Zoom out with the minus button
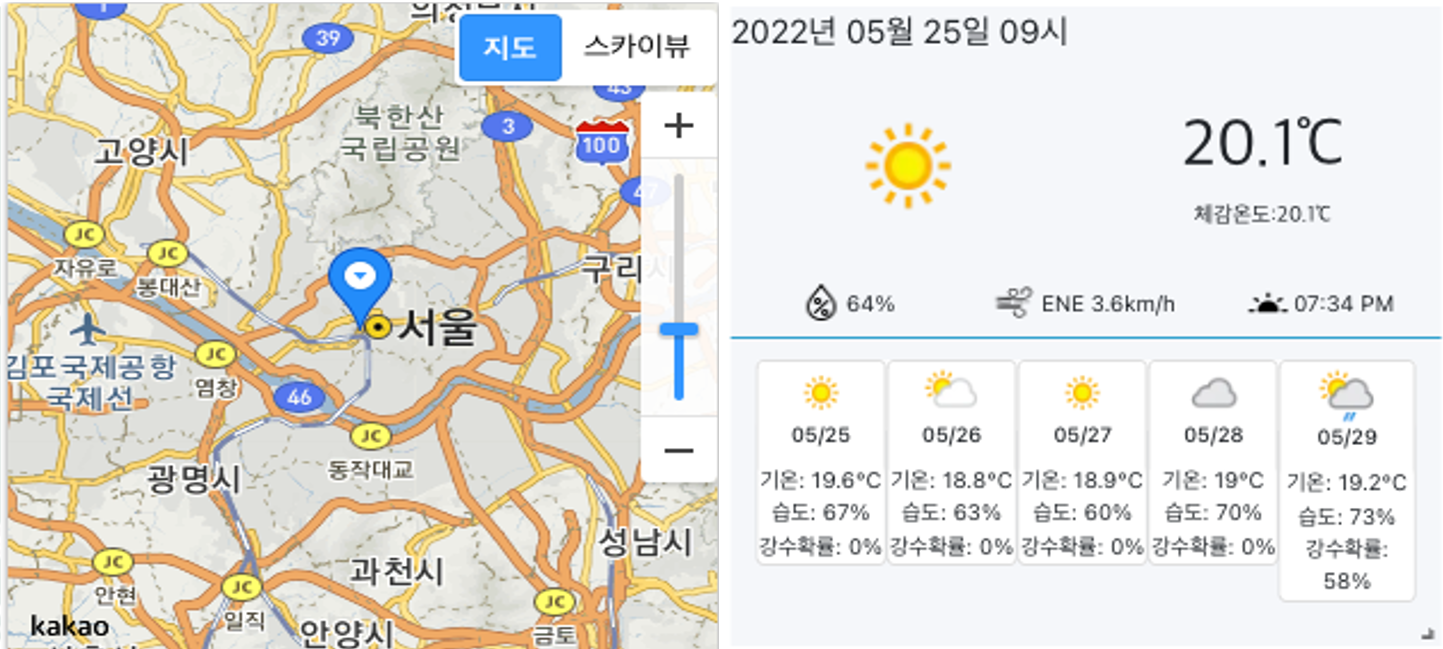This screenshot has height=649, width=1443. pos(679,450)
